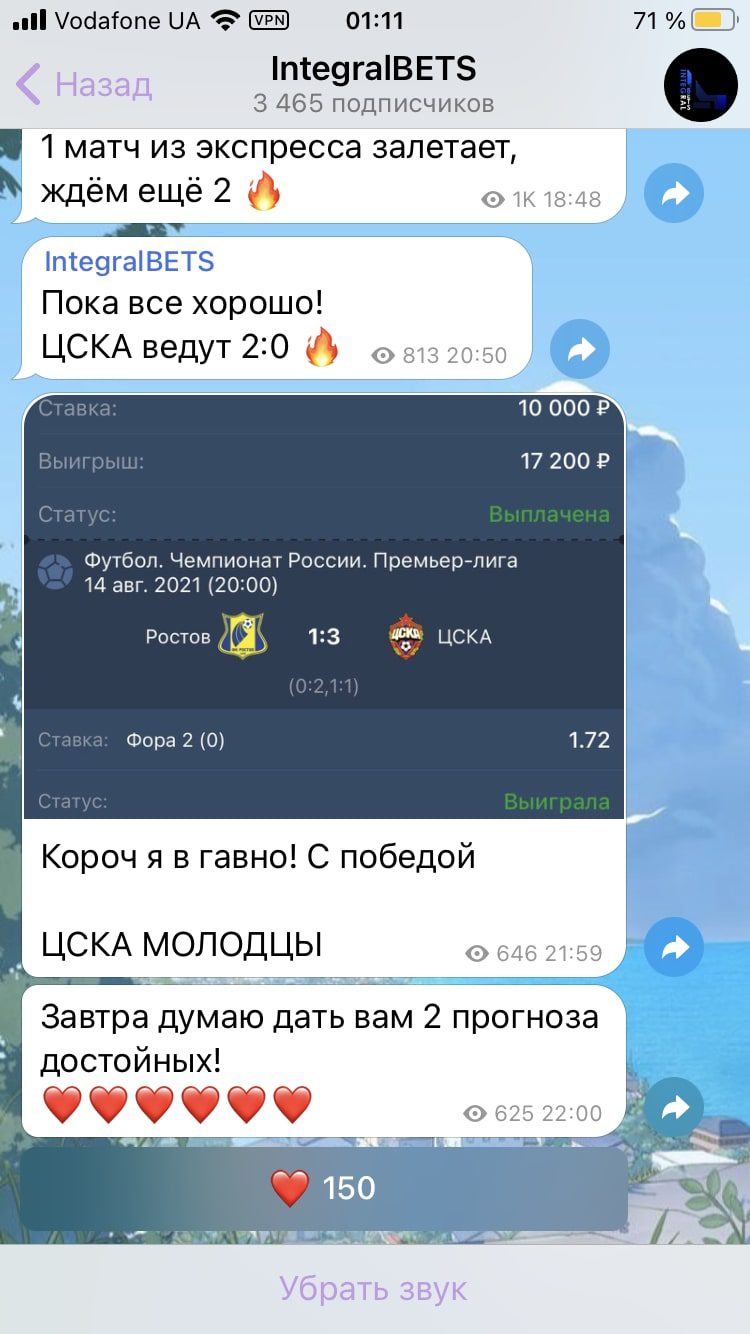Mute the channel with Убрать звук
The height and width of the screenshot is (1334, 750).
[374, 1288]
